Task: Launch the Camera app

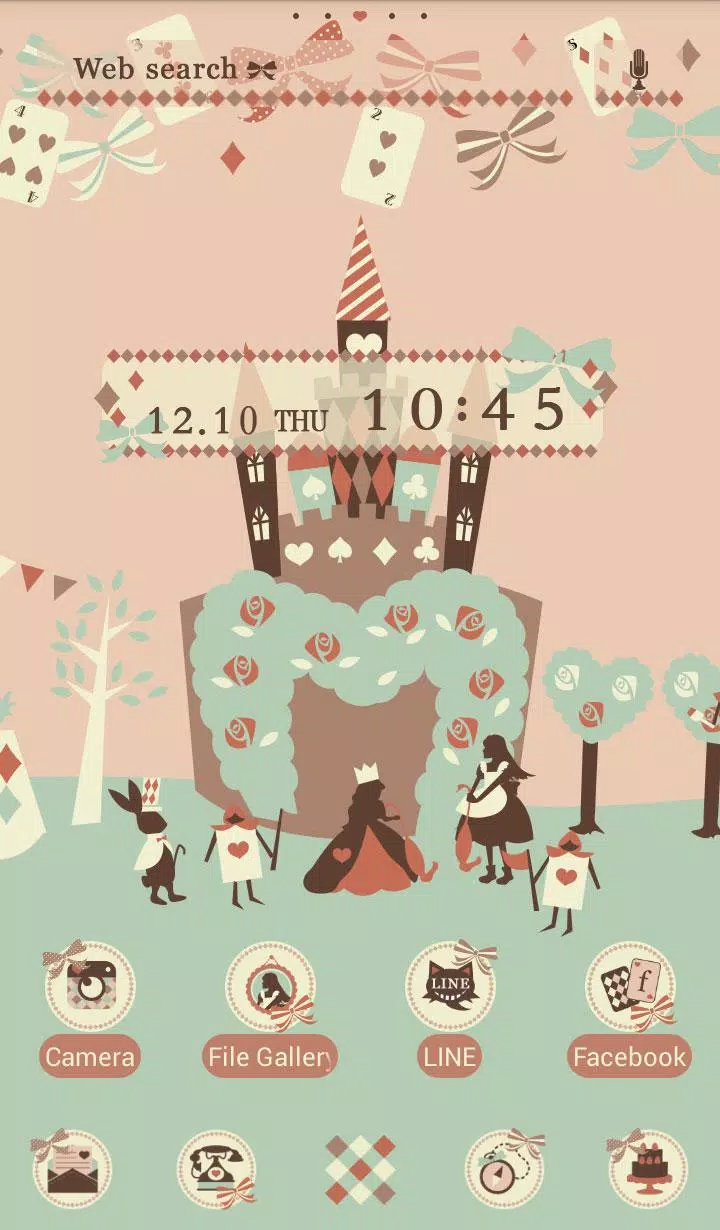Action: (90, 987)
